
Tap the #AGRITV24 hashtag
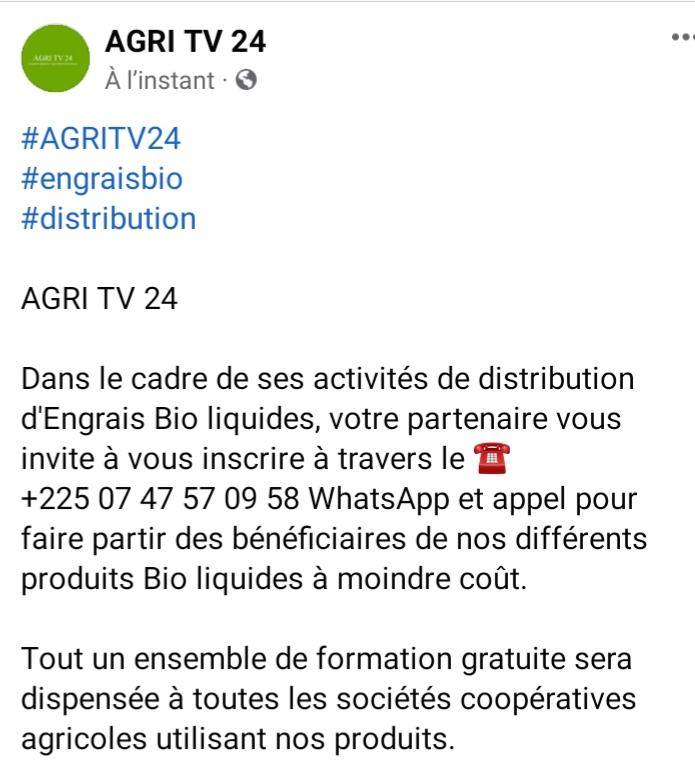coord(100,139)
